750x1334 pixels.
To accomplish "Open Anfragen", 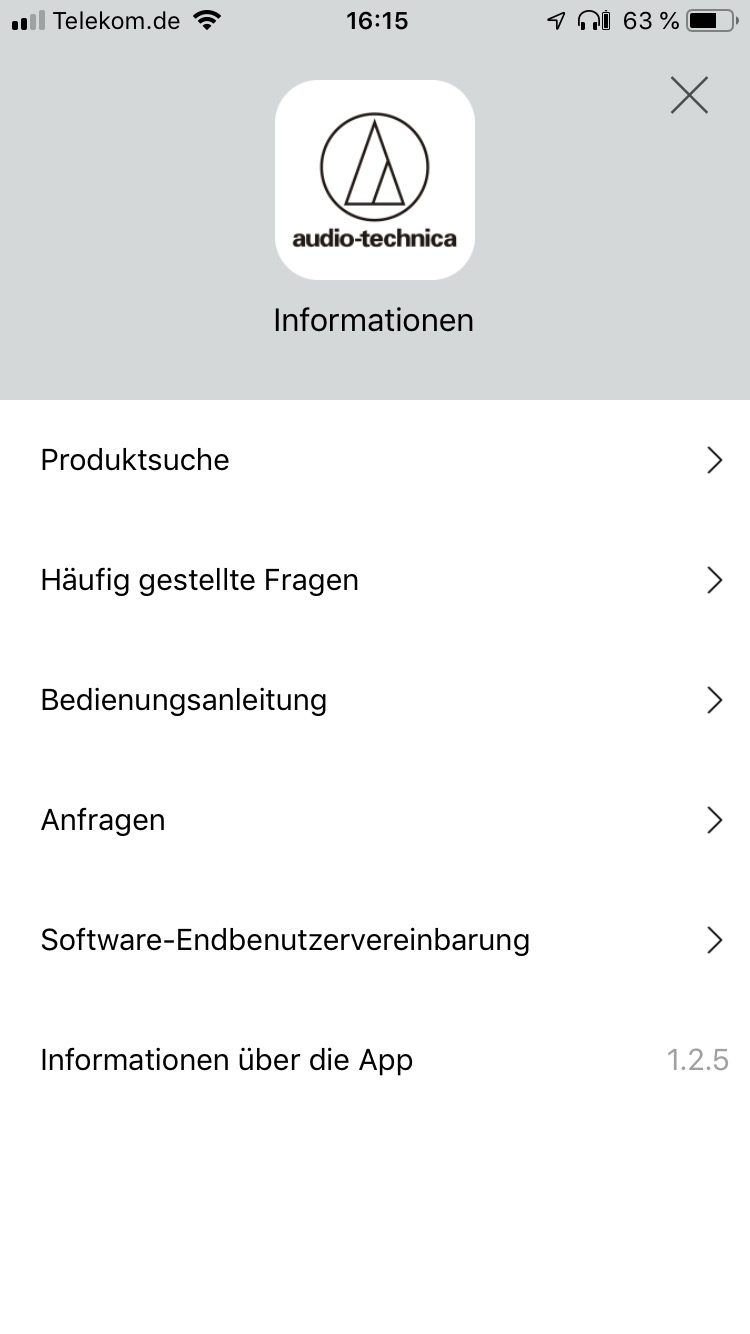I will click(375, 820).
